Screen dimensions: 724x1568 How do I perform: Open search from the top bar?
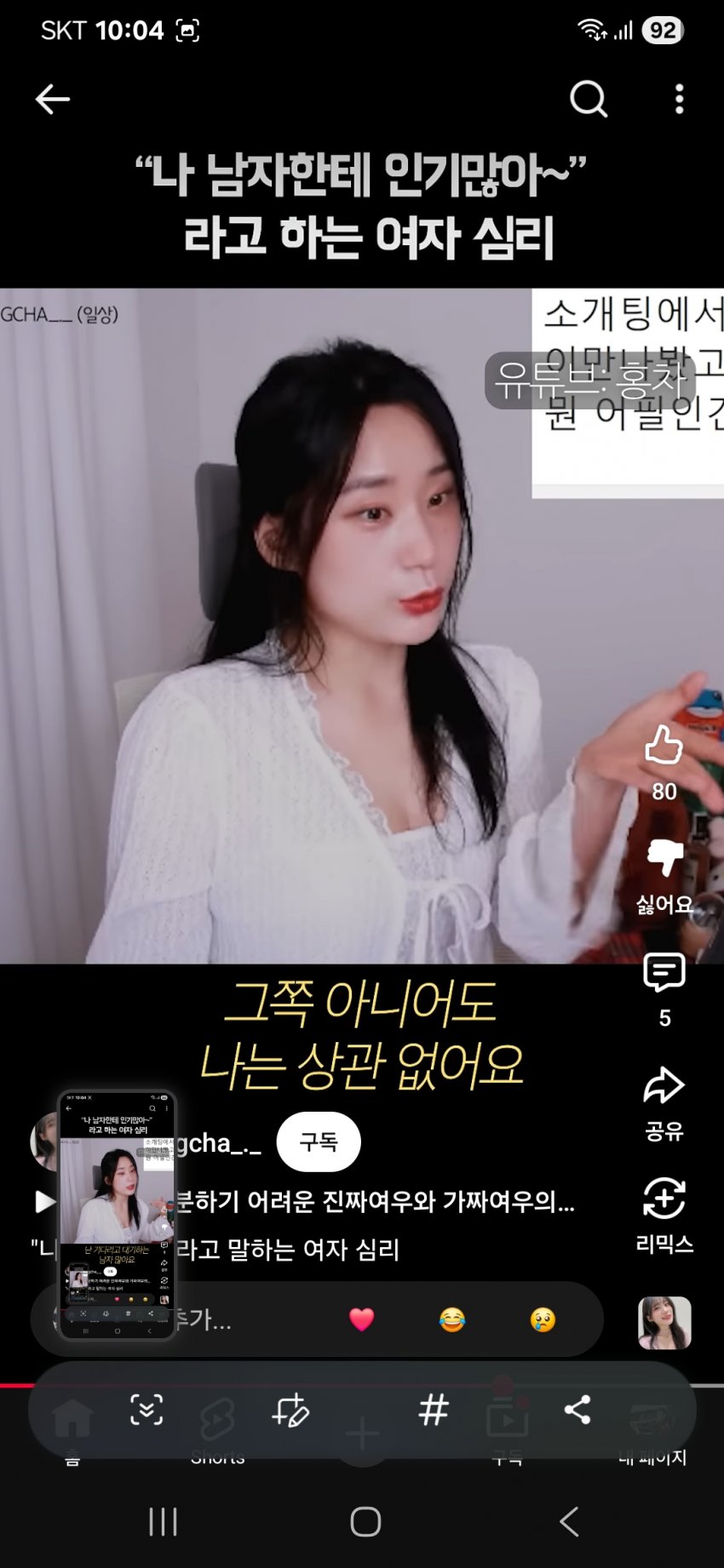point(588,100)
